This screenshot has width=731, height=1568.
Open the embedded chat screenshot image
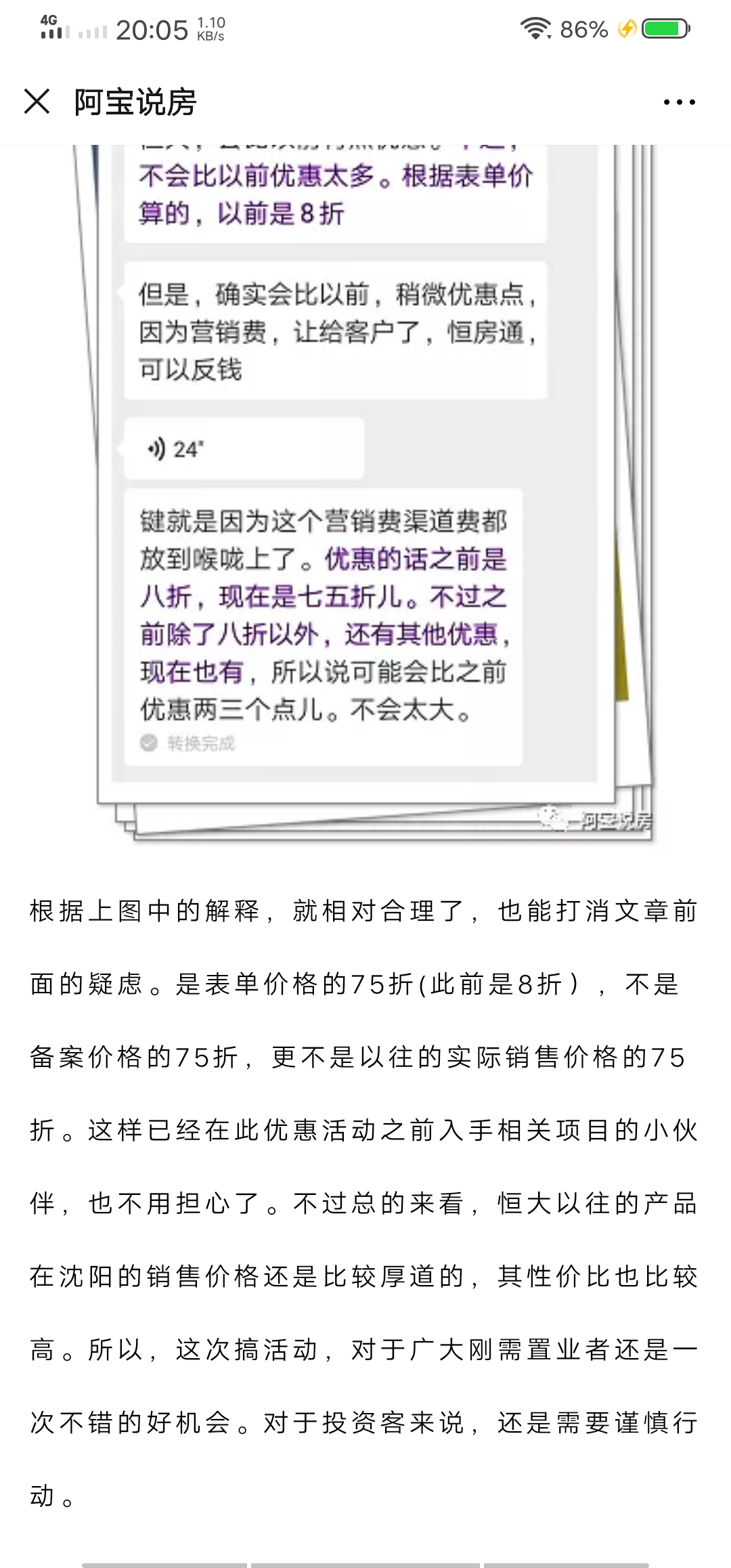[365, 493]
